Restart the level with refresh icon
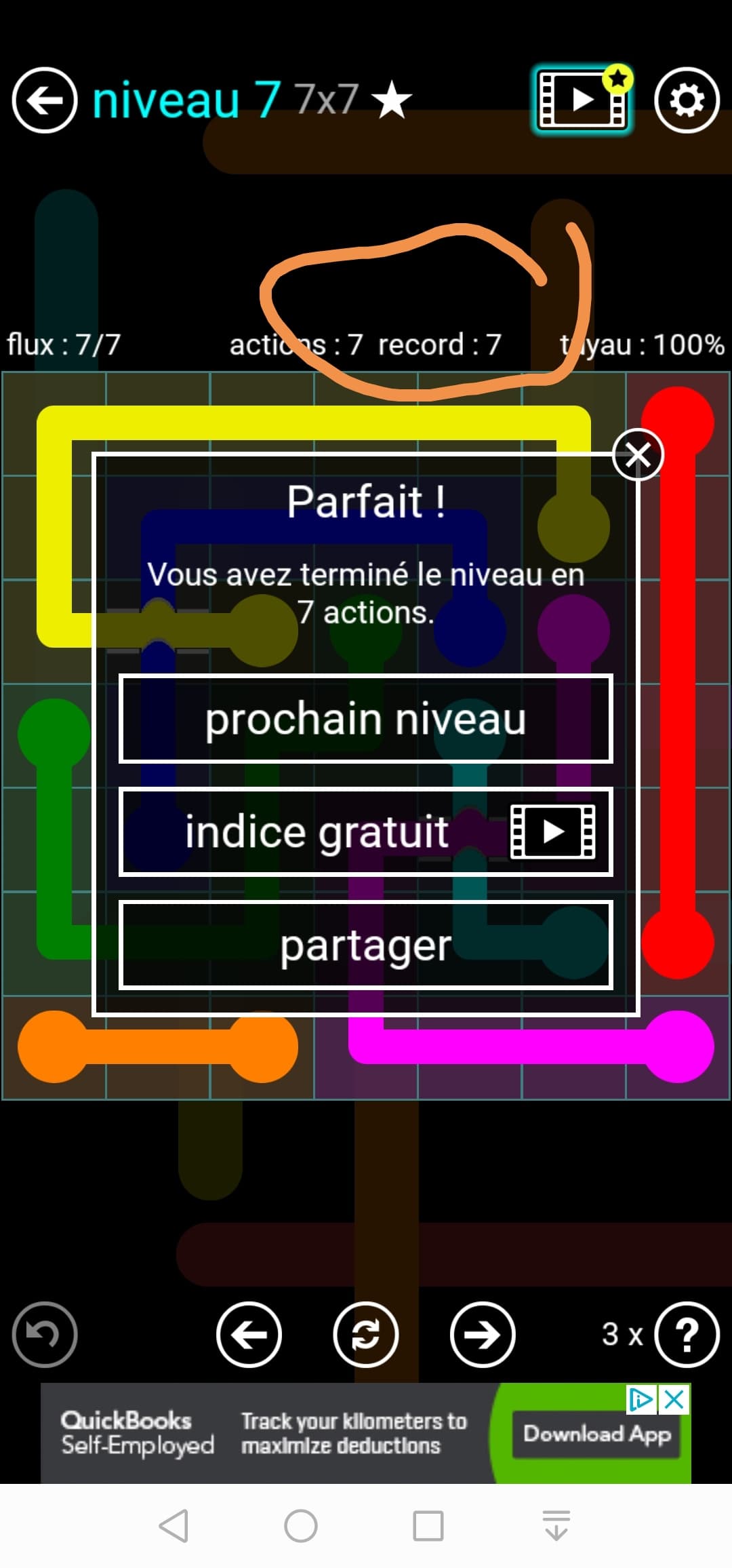This screenshot has height=1568, width=732. click(x=366, y=1335)
